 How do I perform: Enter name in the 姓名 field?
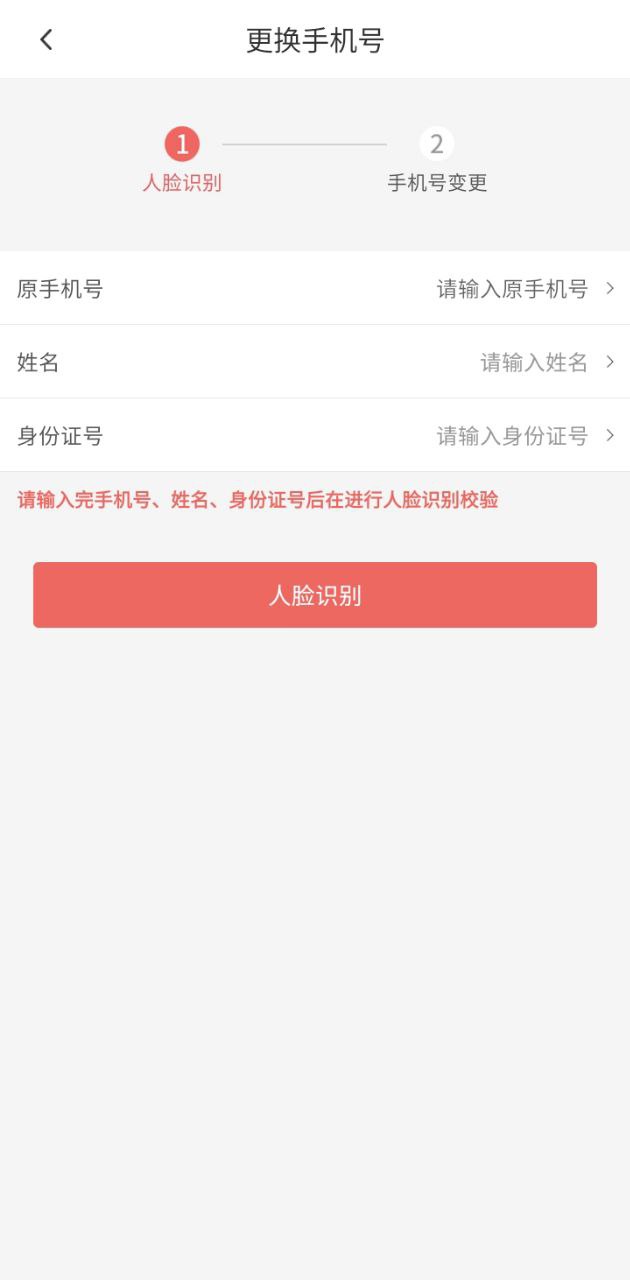pyautogui.click(x=533, y=363)
